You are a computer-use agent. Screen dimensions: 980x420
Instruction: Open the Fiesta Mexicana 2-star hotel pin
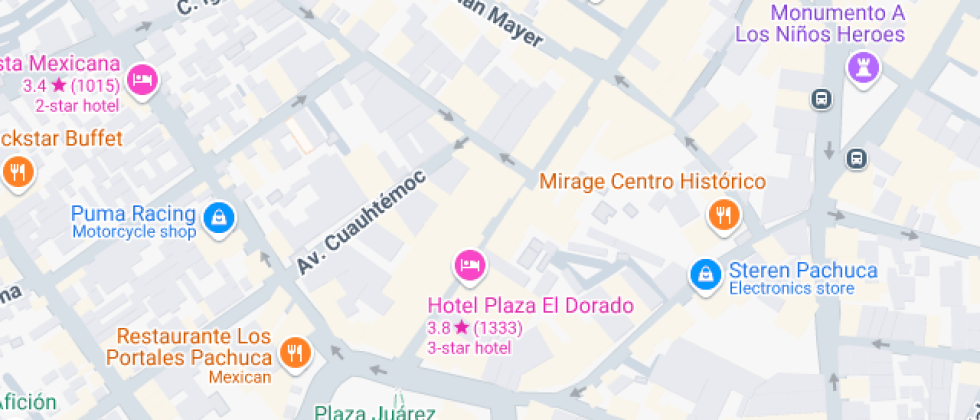(143, 79)
